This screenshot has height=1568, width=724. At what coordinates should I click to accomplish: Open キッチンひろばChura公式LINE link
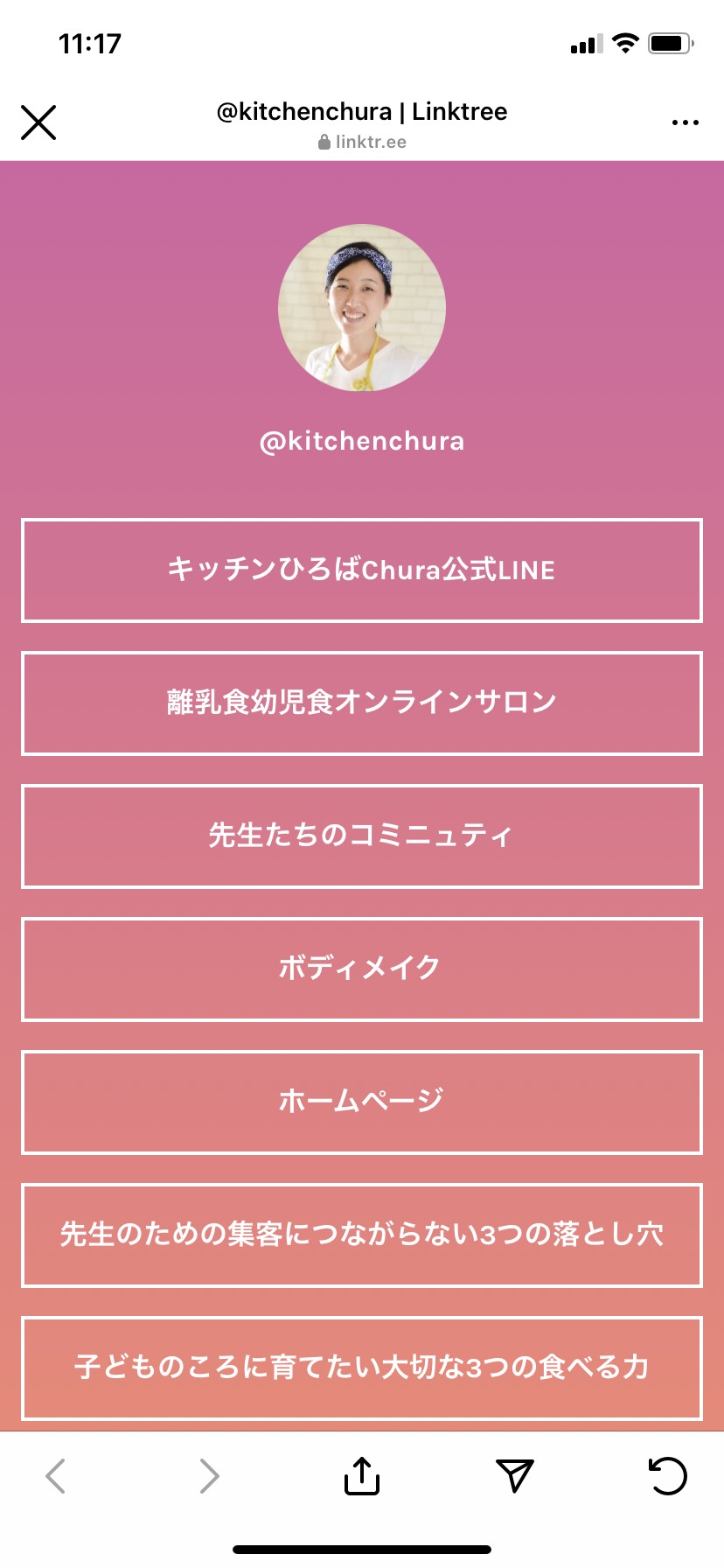click(x=362, y=570)
